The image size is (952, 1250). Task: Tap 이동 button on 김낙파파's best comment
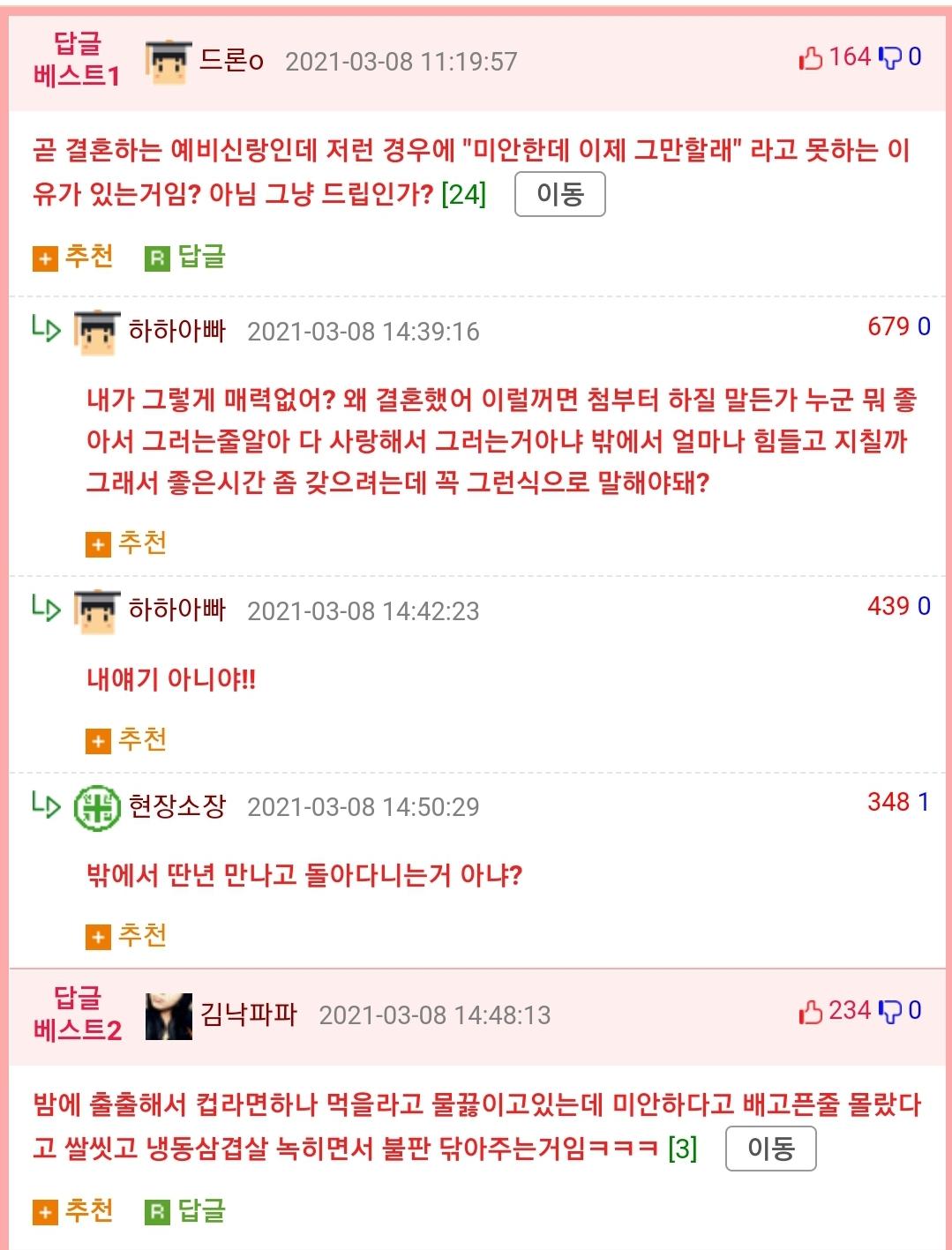click(x=770, y=1149)
